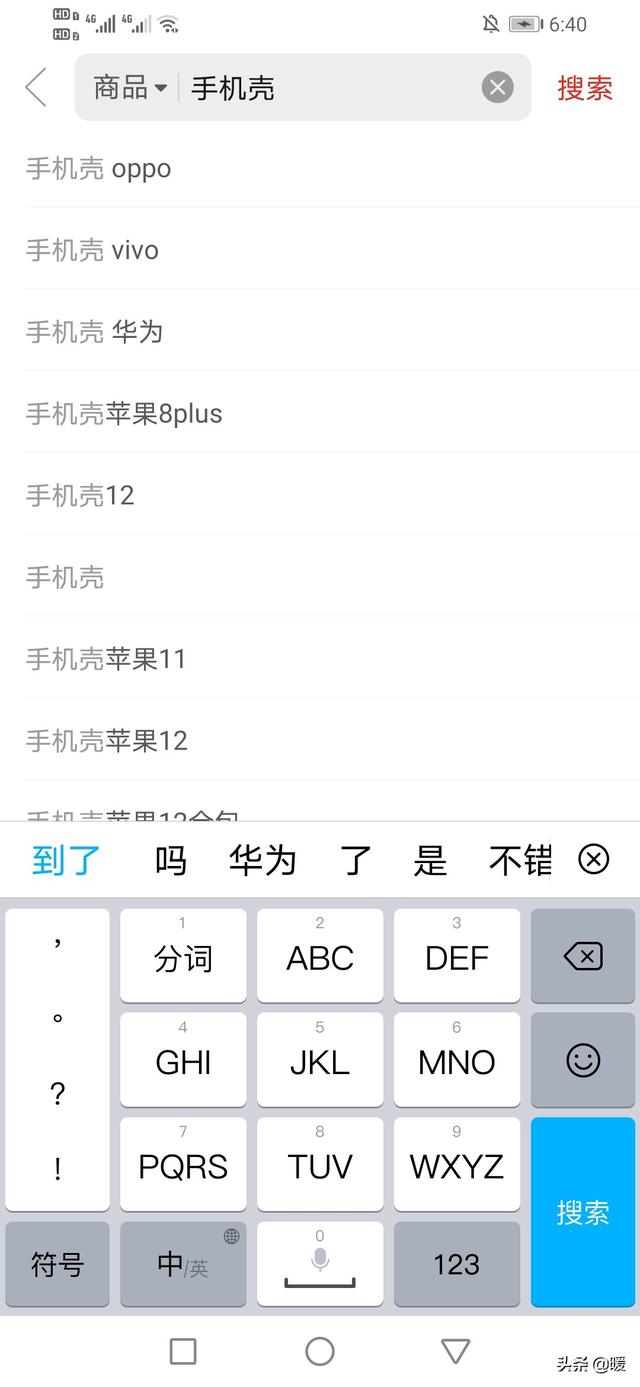Clear the search text with the X icon
640x1387 pixels.
click(x=497, y=88)
